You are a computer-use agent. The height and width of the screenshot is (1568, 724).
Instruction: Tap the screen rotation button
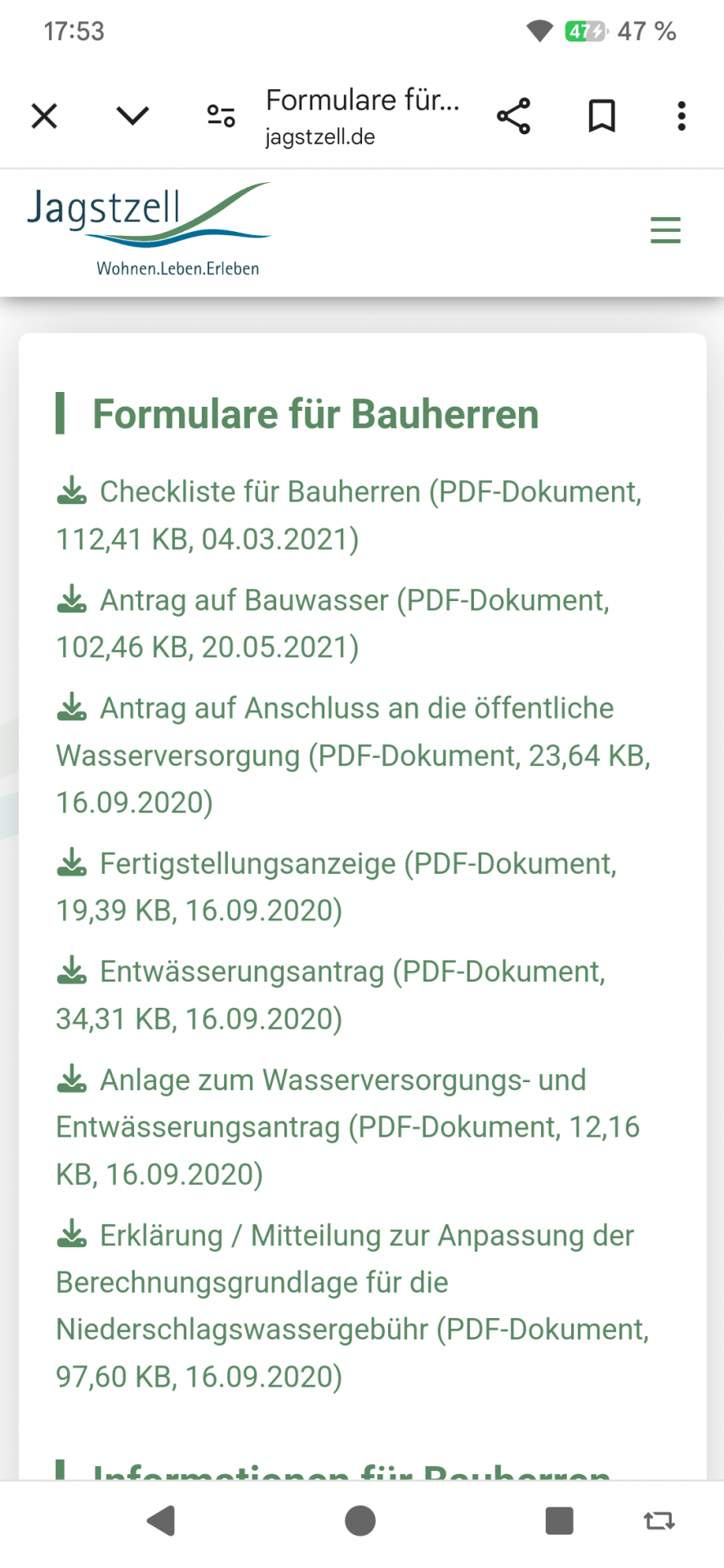point(659,1521)
